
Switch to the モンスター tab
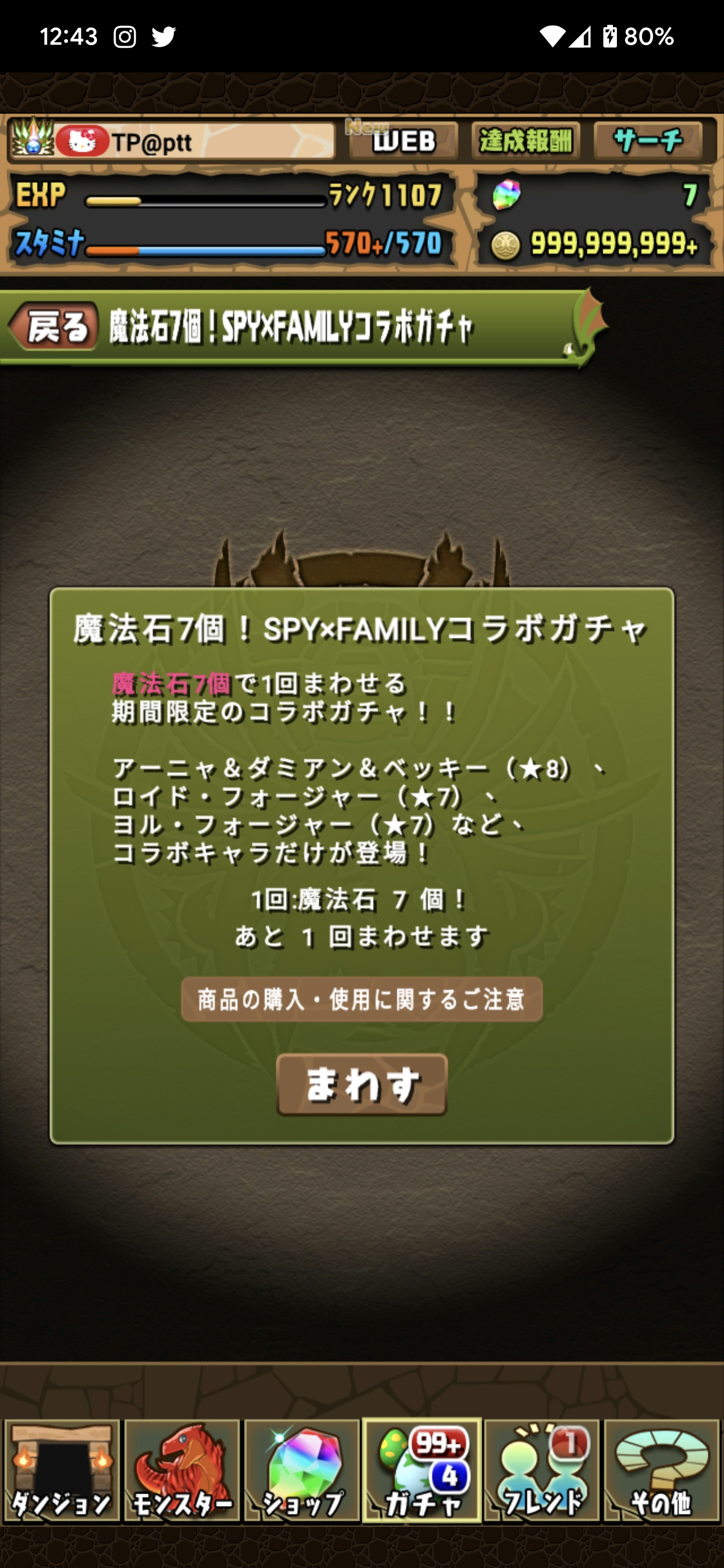coord(182,1471)
